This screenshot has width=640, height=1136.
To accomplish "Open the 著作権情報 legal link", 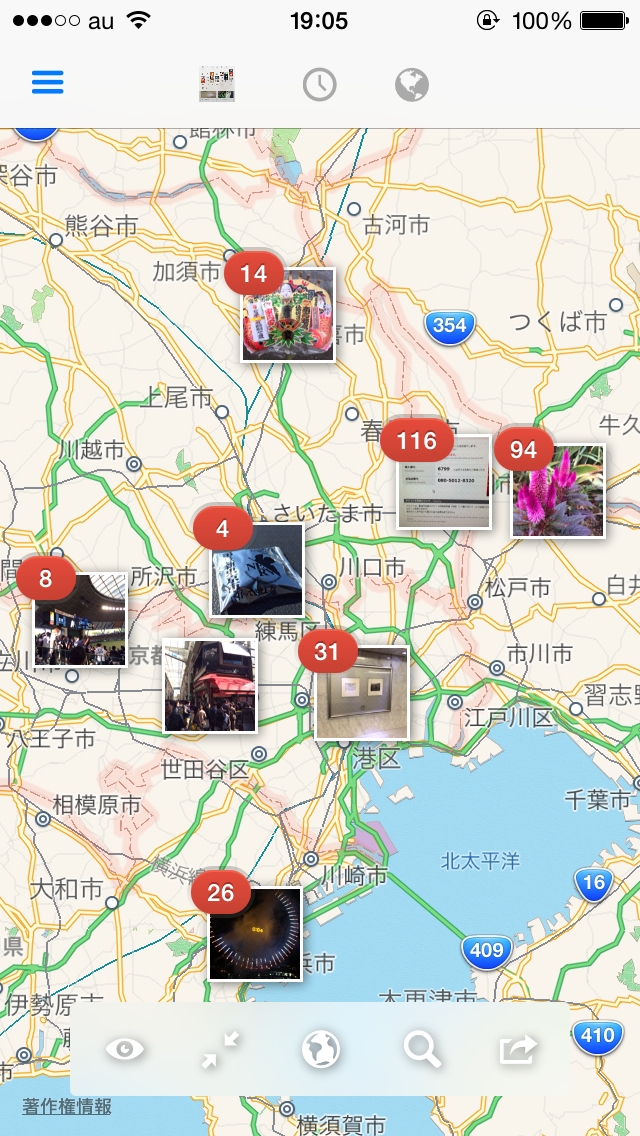I will (67, 1106).
